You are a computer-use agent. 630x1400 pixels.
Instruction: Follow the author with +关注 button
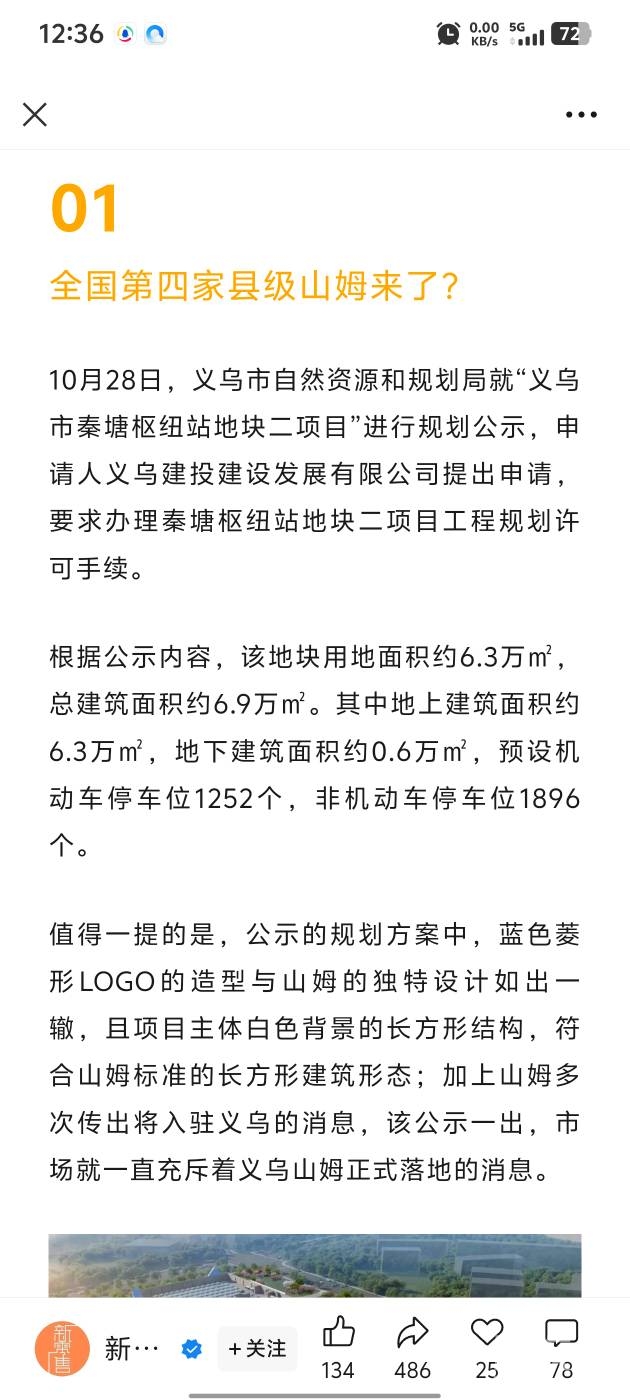tap(258, 1349)
